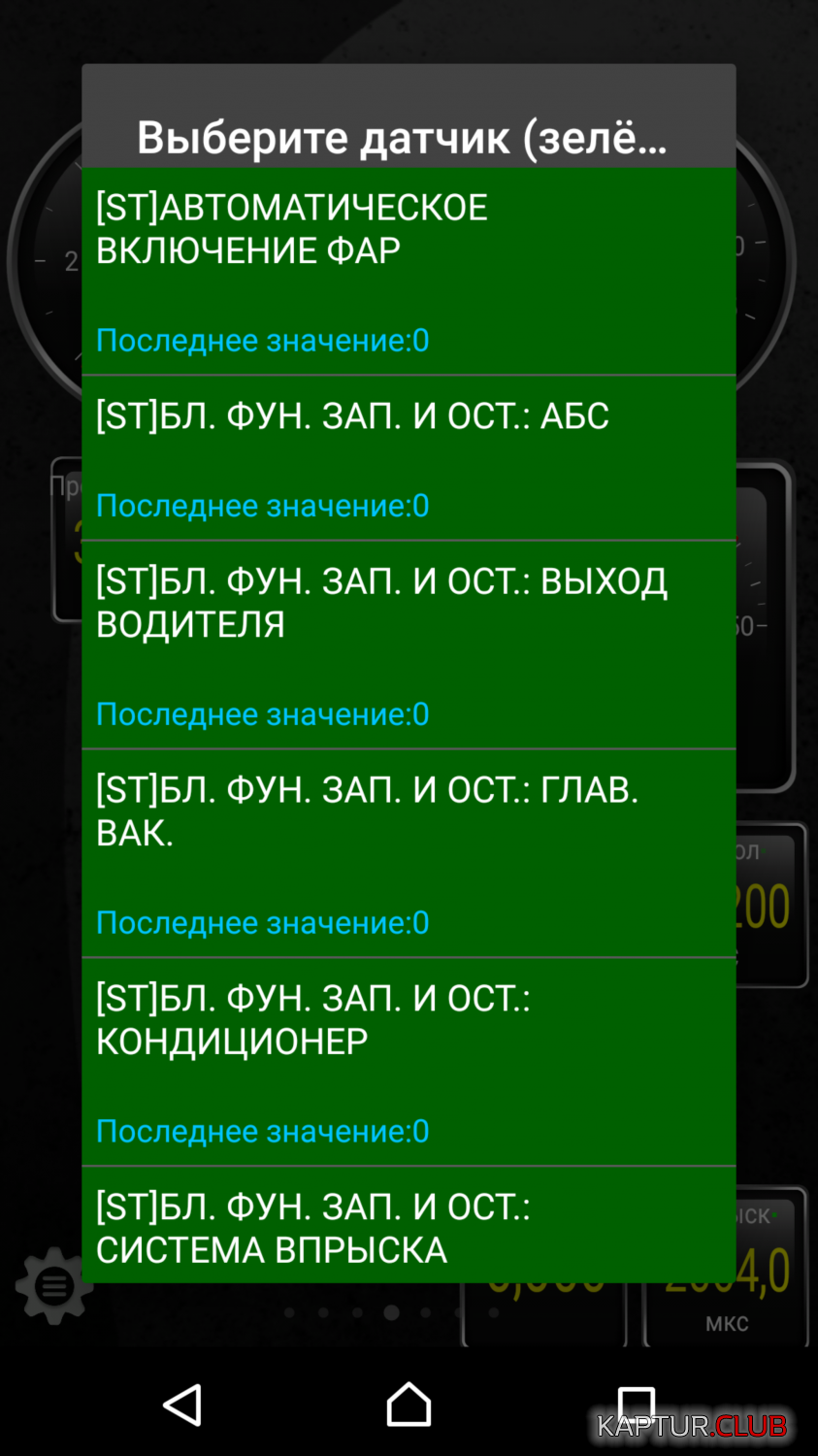Tap the Android back button
The height and width of the screenshot is (1456, 818).
(182, 1405)
